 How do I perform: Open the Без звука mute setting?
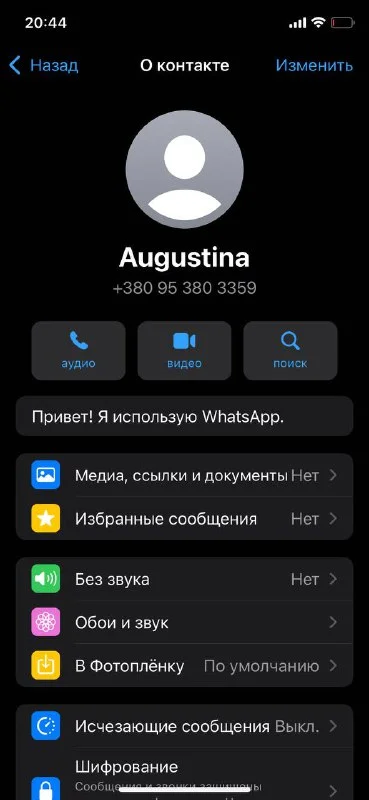point(184,579)
